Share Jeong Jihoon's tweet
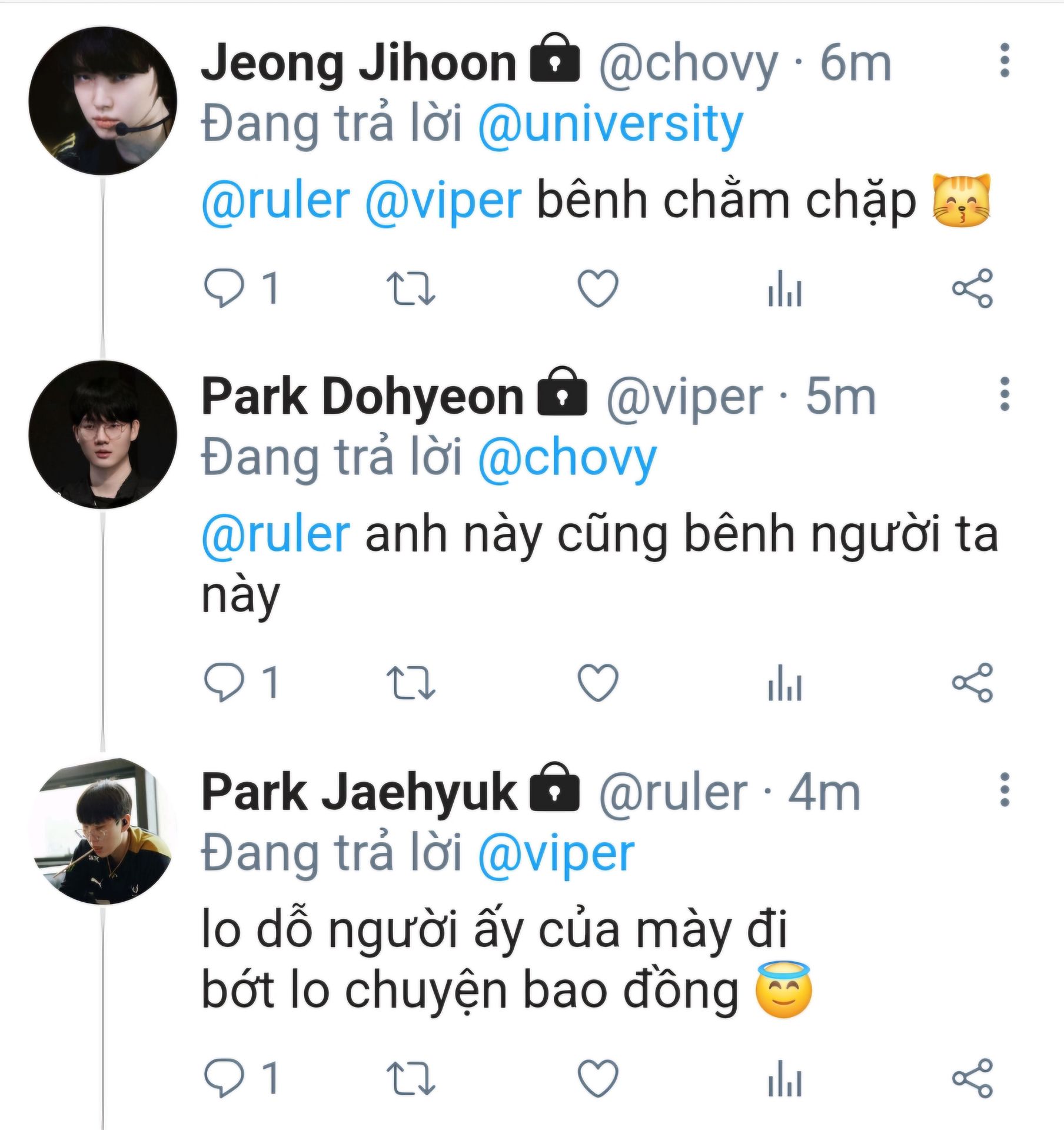The width and height of the screenshot is (1064, 1130). click(x=972, y=288)
